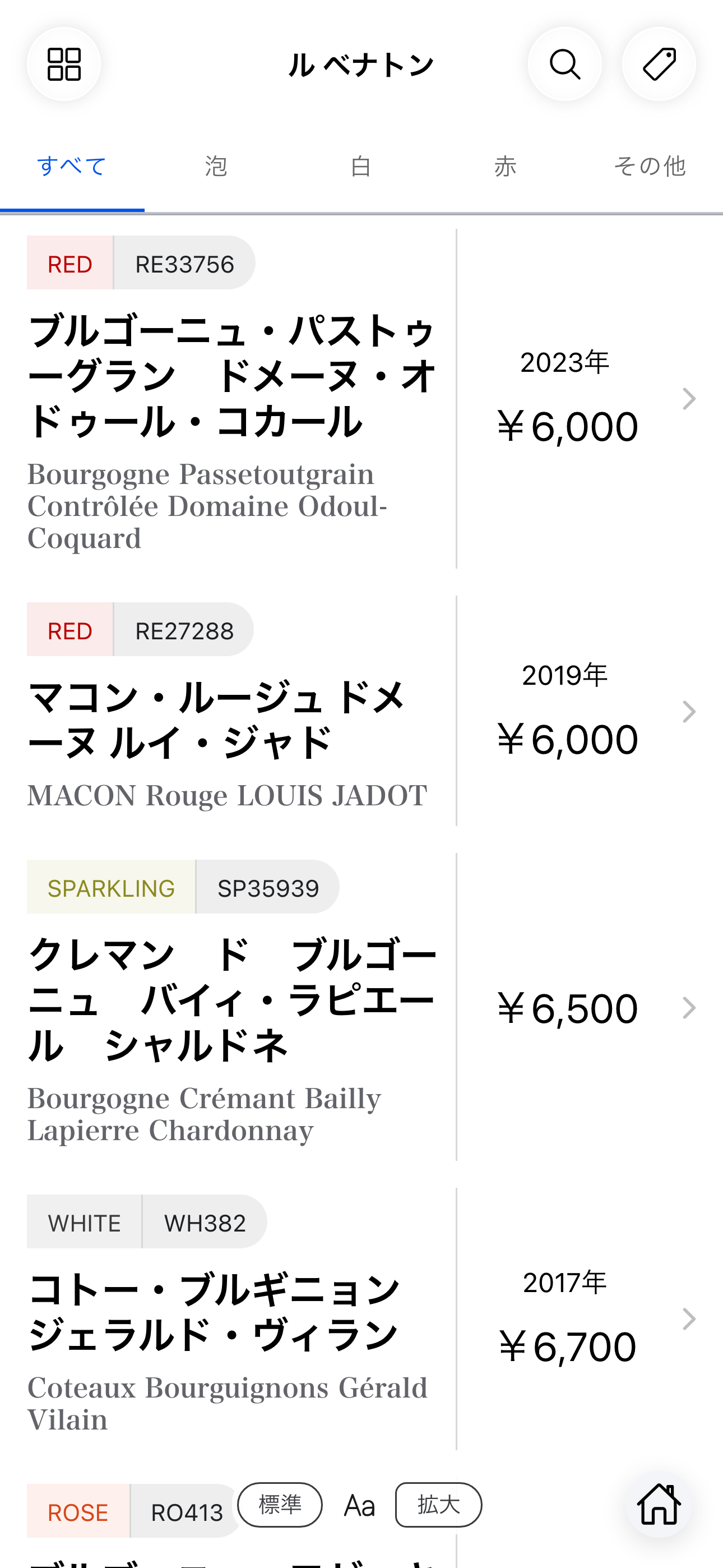Return home using the house icon

click(659, 1505)
